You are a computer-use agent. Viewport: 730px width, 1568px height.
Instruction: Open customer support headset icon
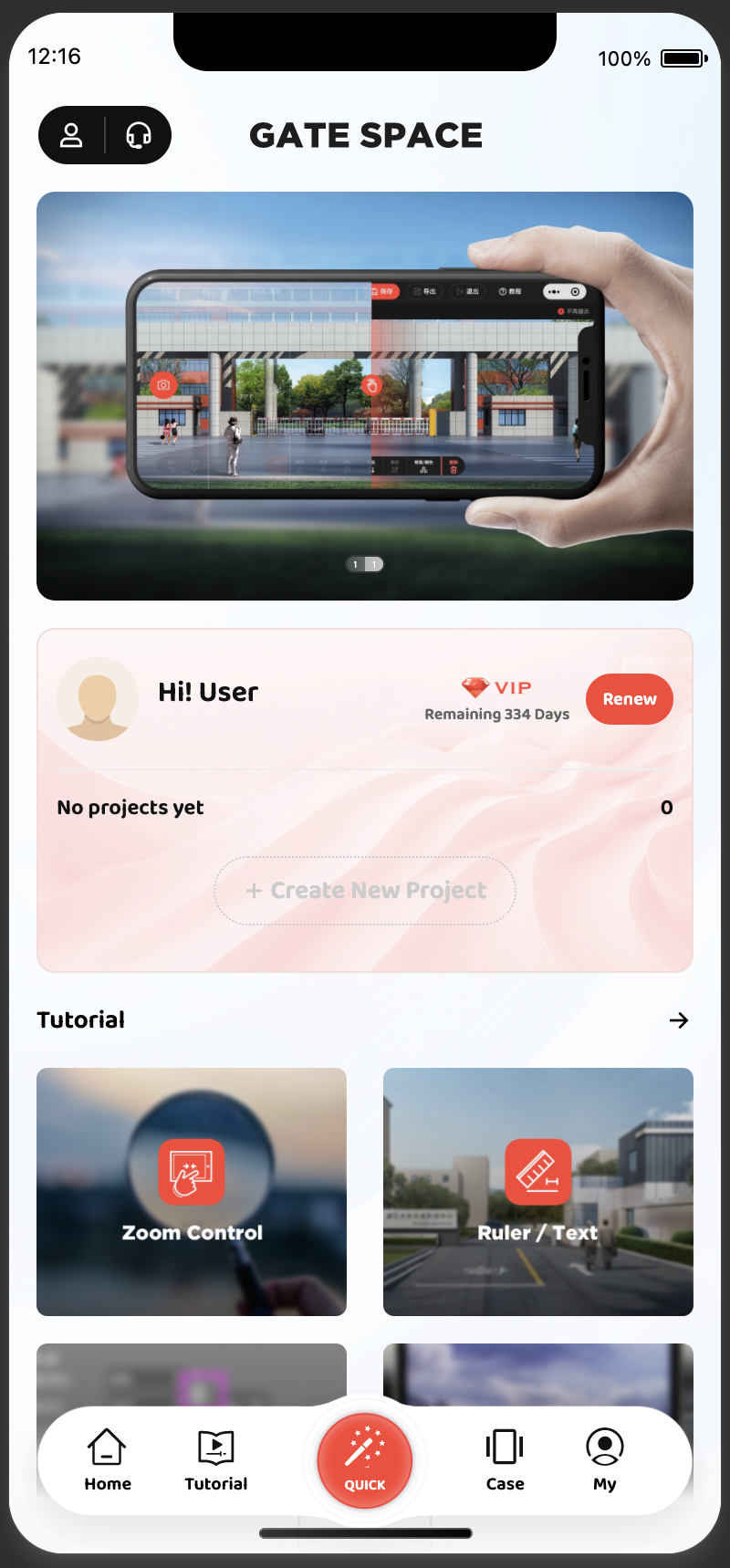pyautogui.click(x=139, y=135)
